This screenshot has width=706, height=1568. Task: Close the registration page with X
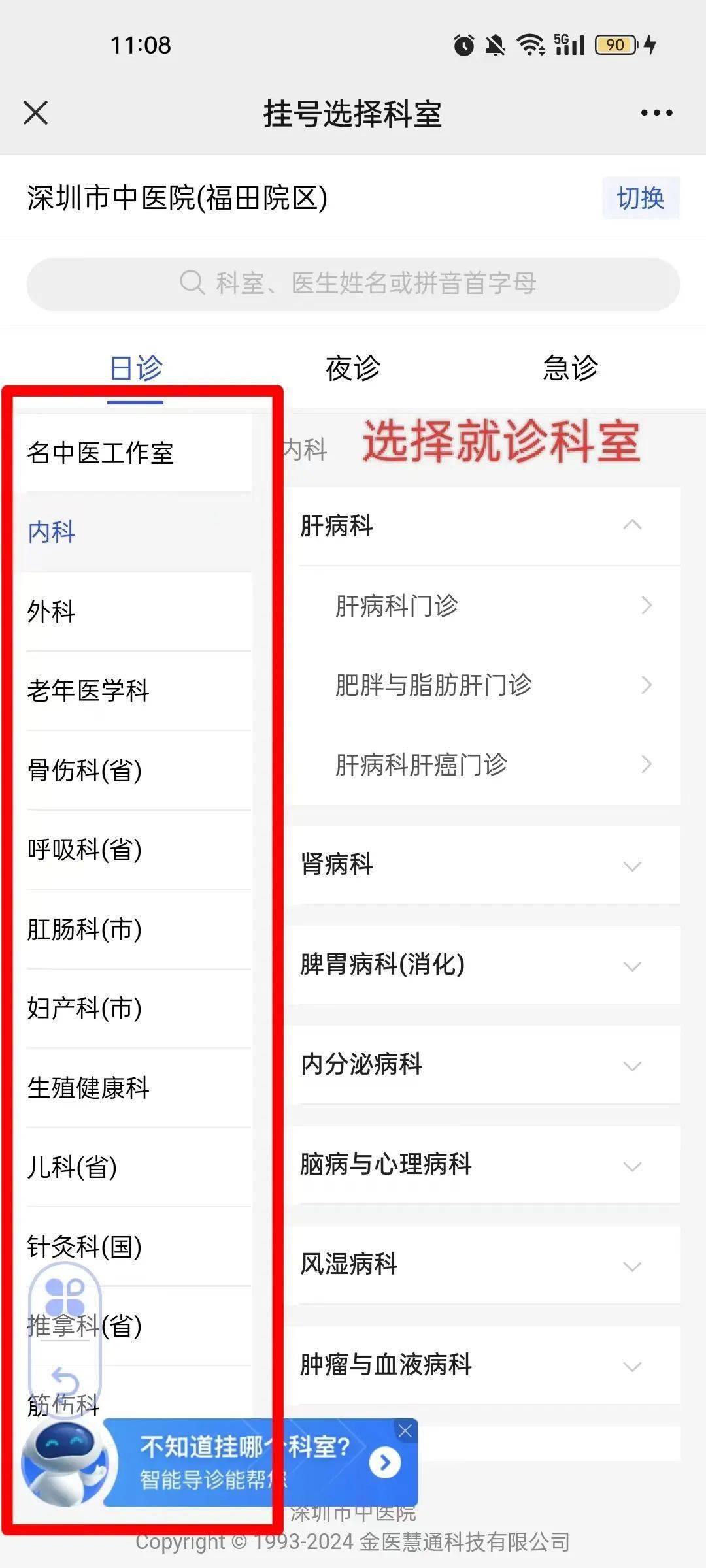pos(36,112)
